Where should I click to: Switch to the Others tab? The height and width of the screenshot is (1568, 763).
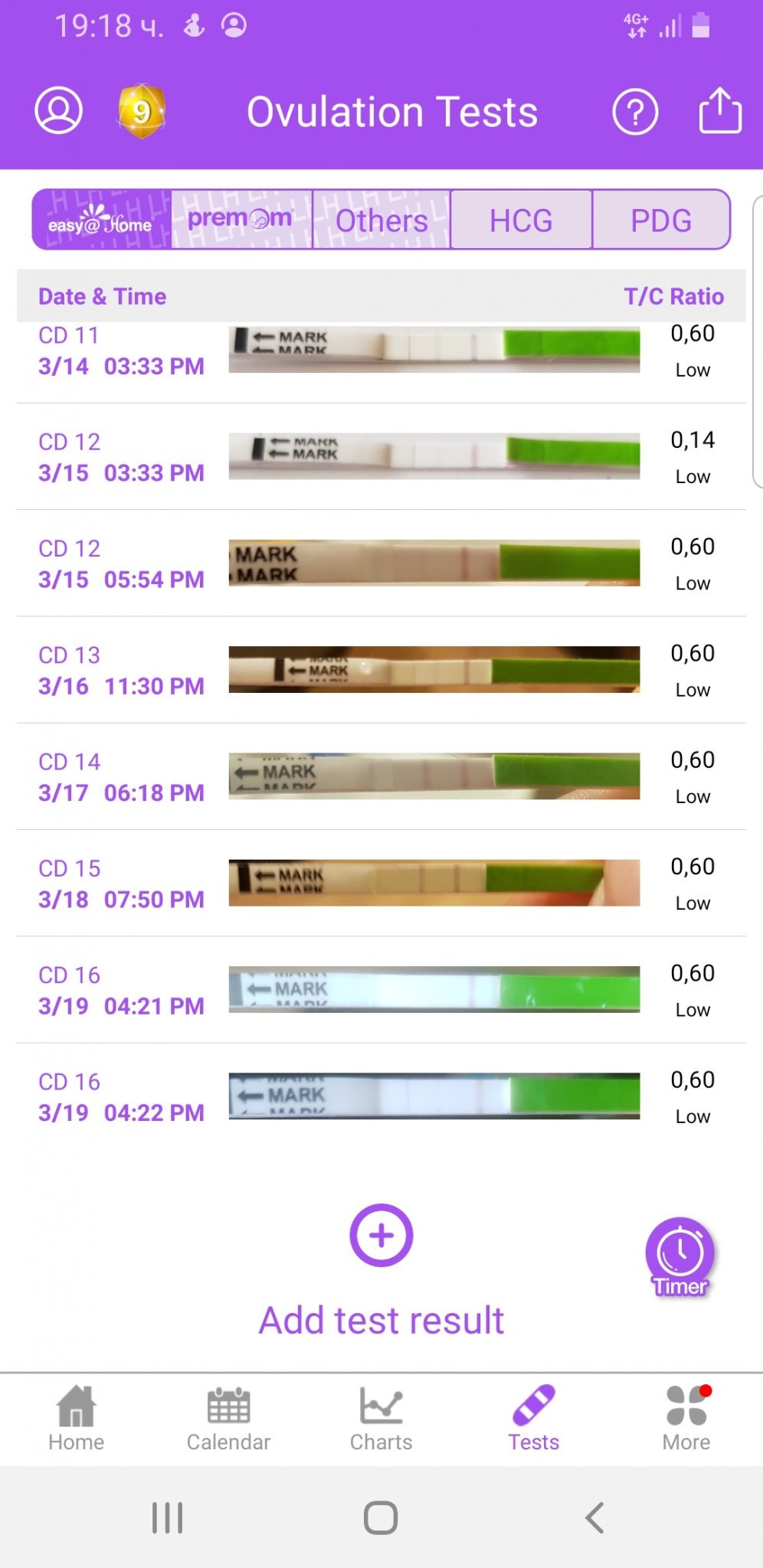(x=381, y=220)
